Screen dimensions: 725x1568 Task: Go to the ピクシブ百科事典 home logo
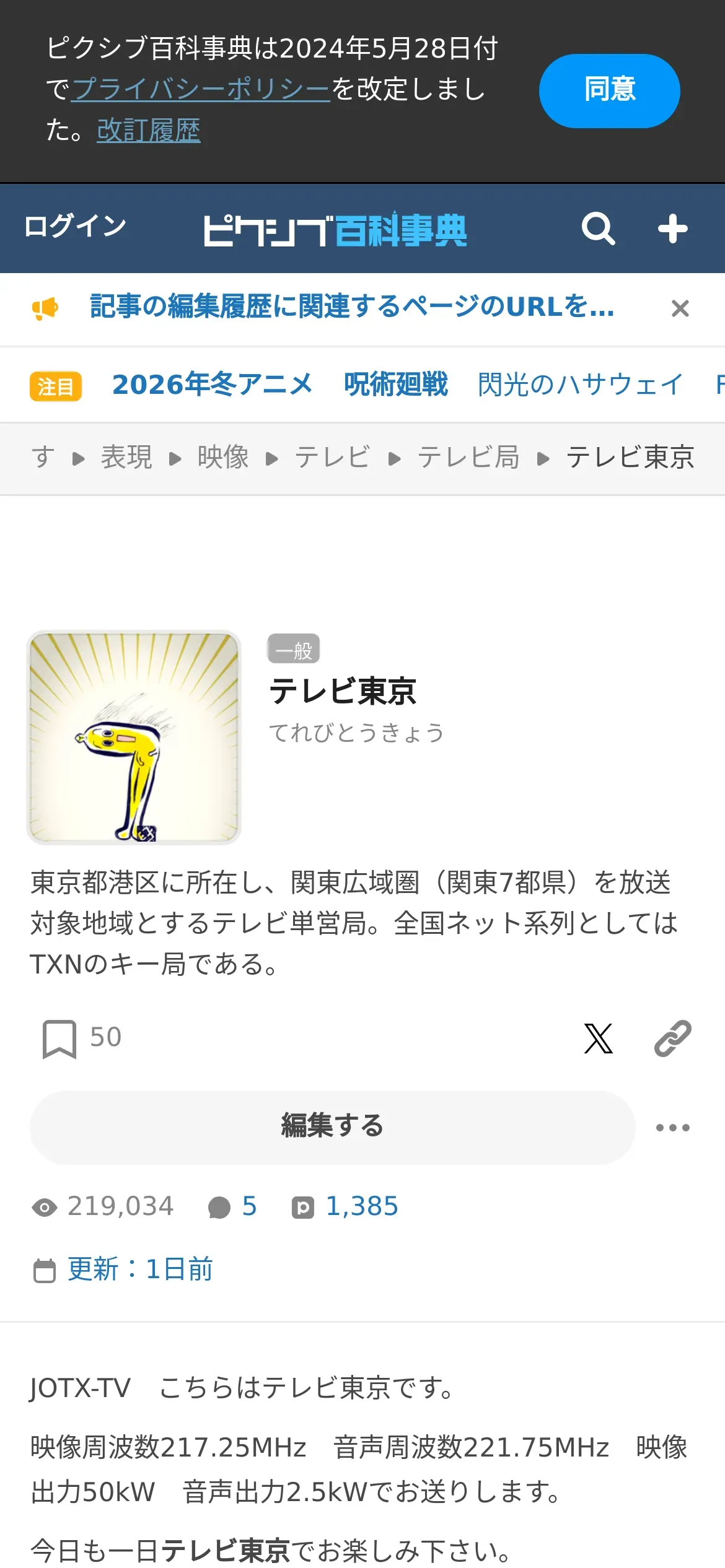click(335, 230)
